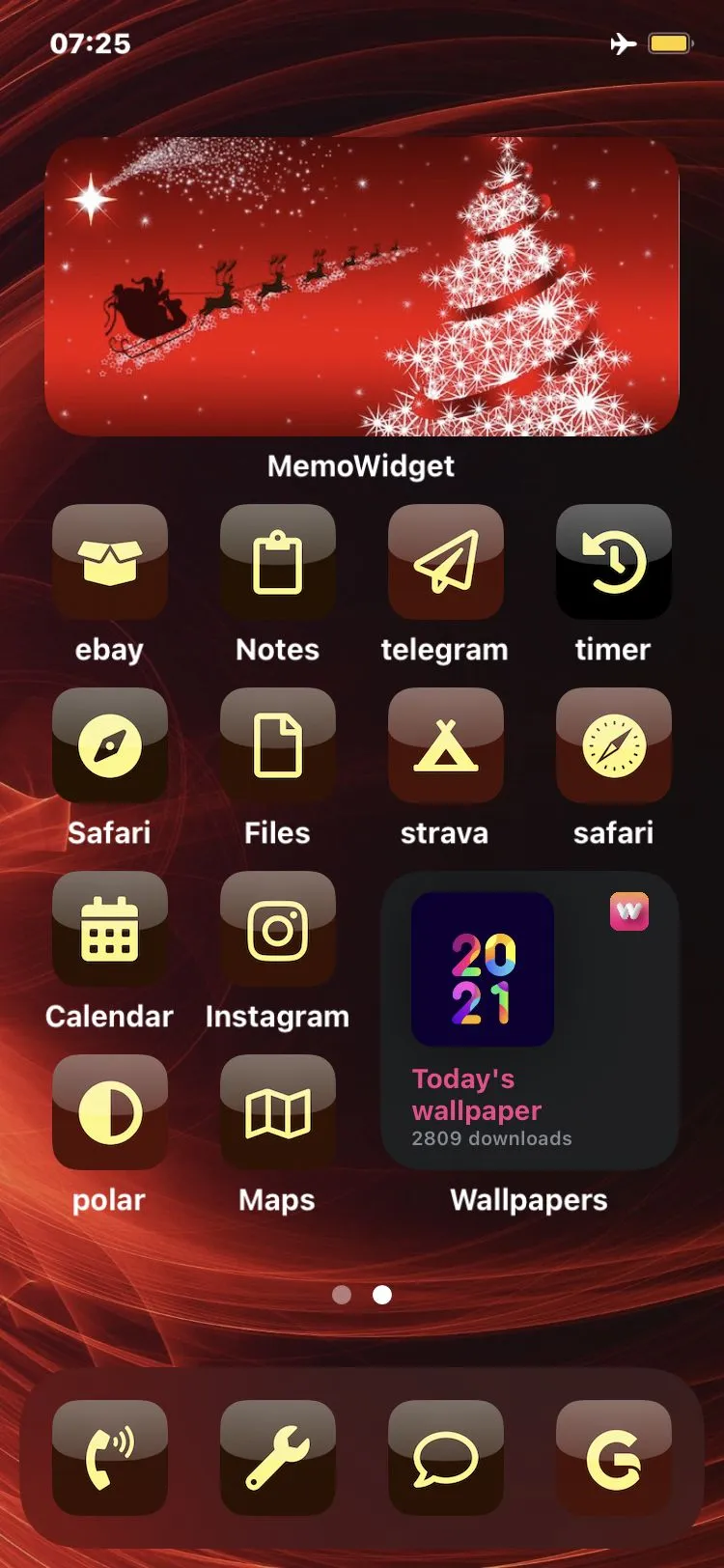Launch the strava app
724x1568 pixels.
click(x=445, y=745)
